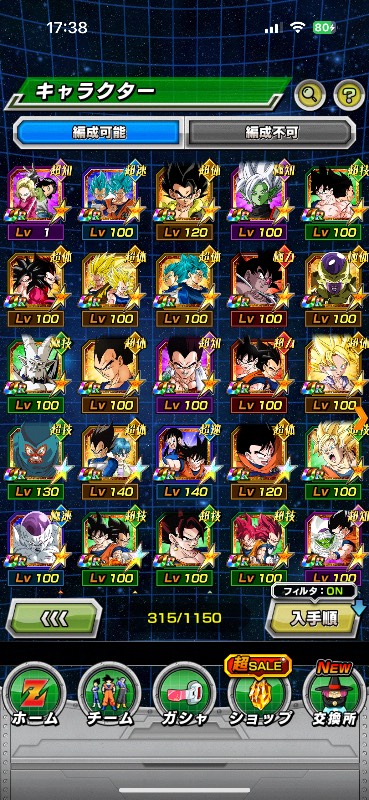Open the 交換所 menu
The height and width of the screenshot is (800, 369).
pyautogui.click(x=335, y=696)
